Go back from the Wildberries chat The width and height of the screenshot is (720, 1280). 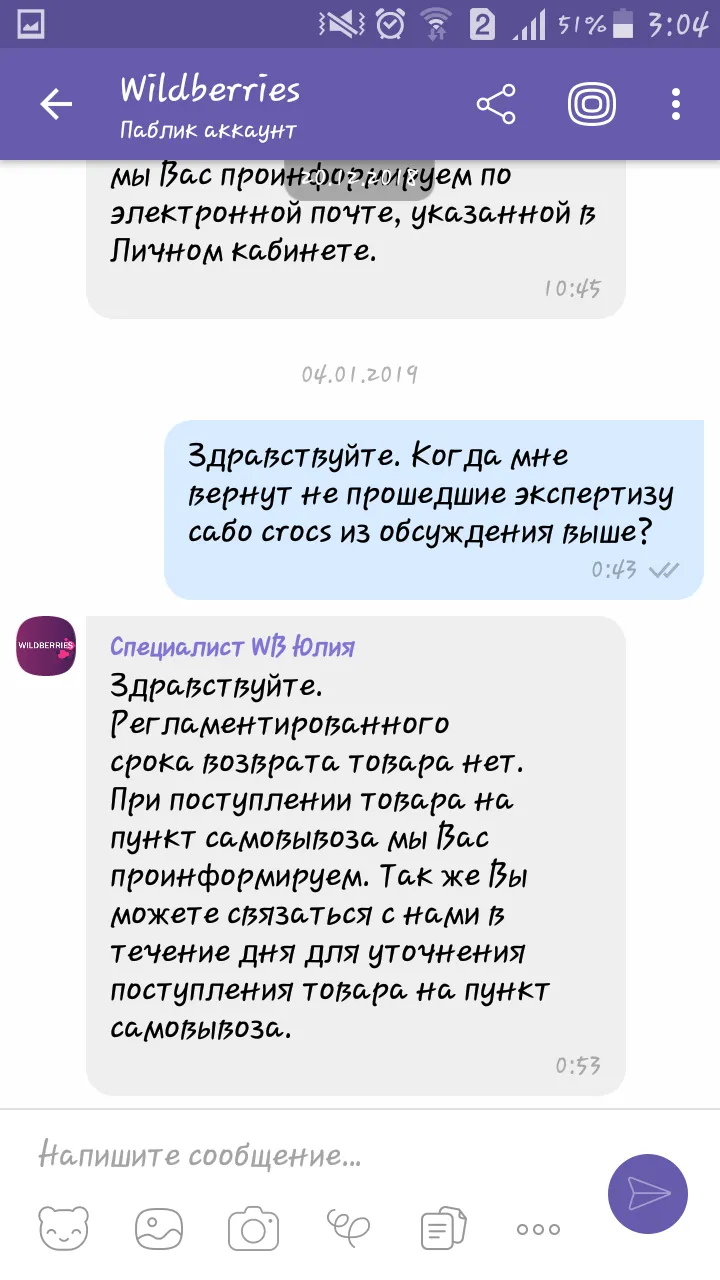56,105
